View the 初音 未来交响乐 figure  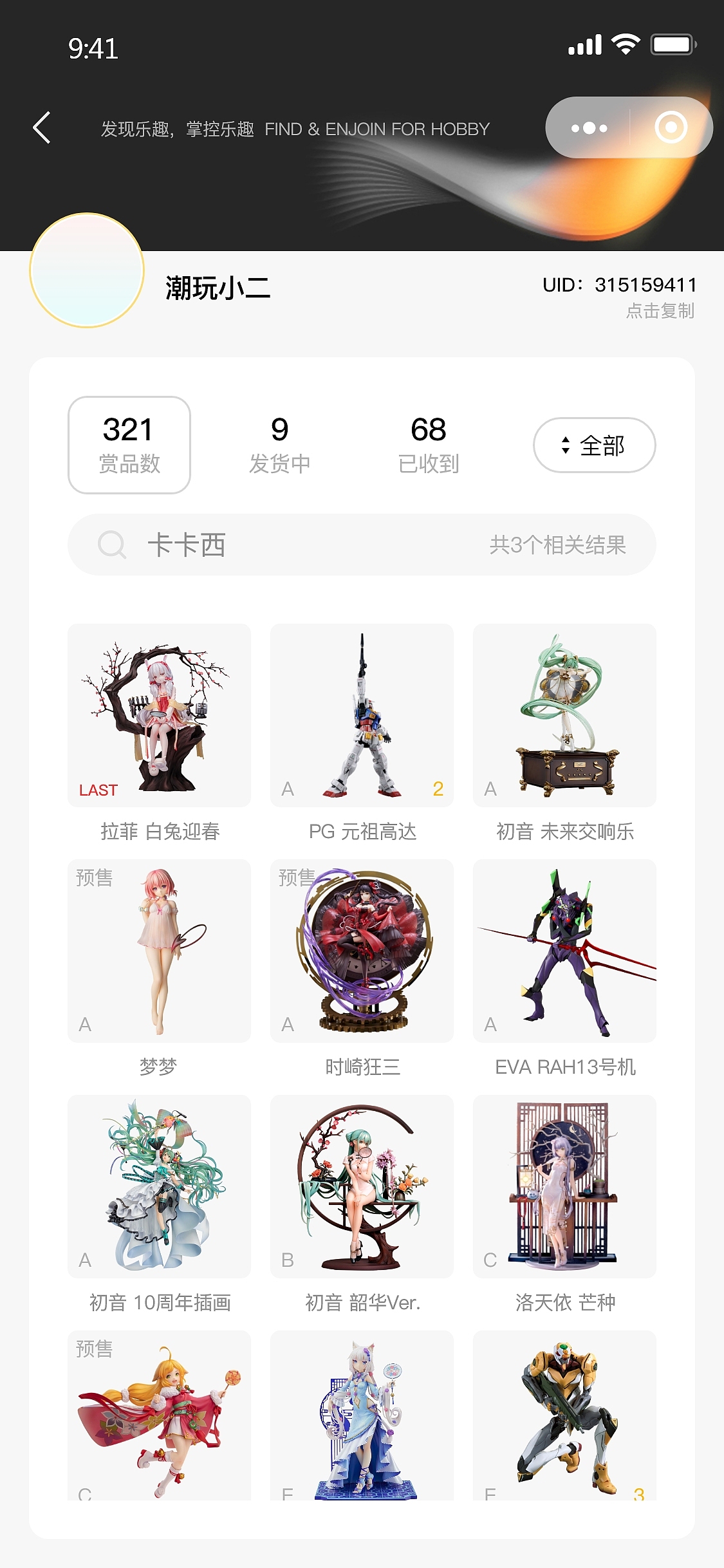pyautogui.click(x=565, y=714)
